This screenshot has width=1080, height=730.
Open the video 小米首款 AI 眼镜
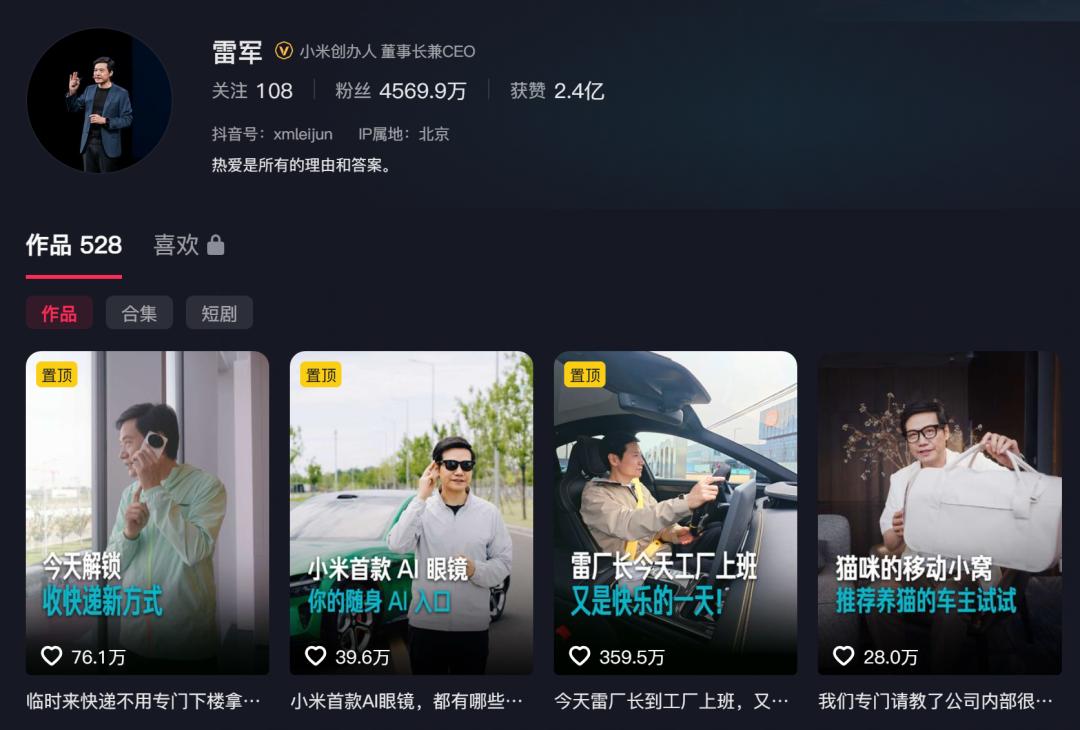point(411,512)
